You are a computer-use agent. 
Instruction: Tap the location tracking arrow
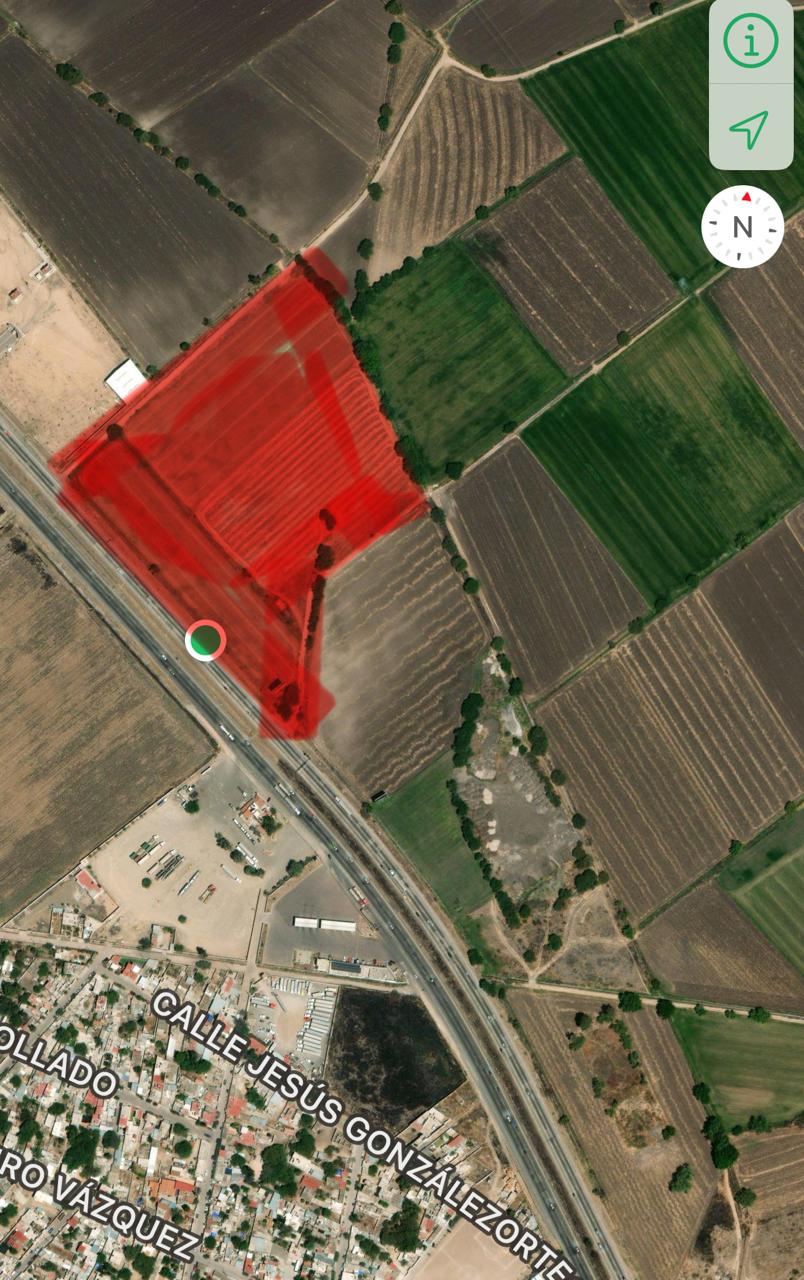[749, 128]
